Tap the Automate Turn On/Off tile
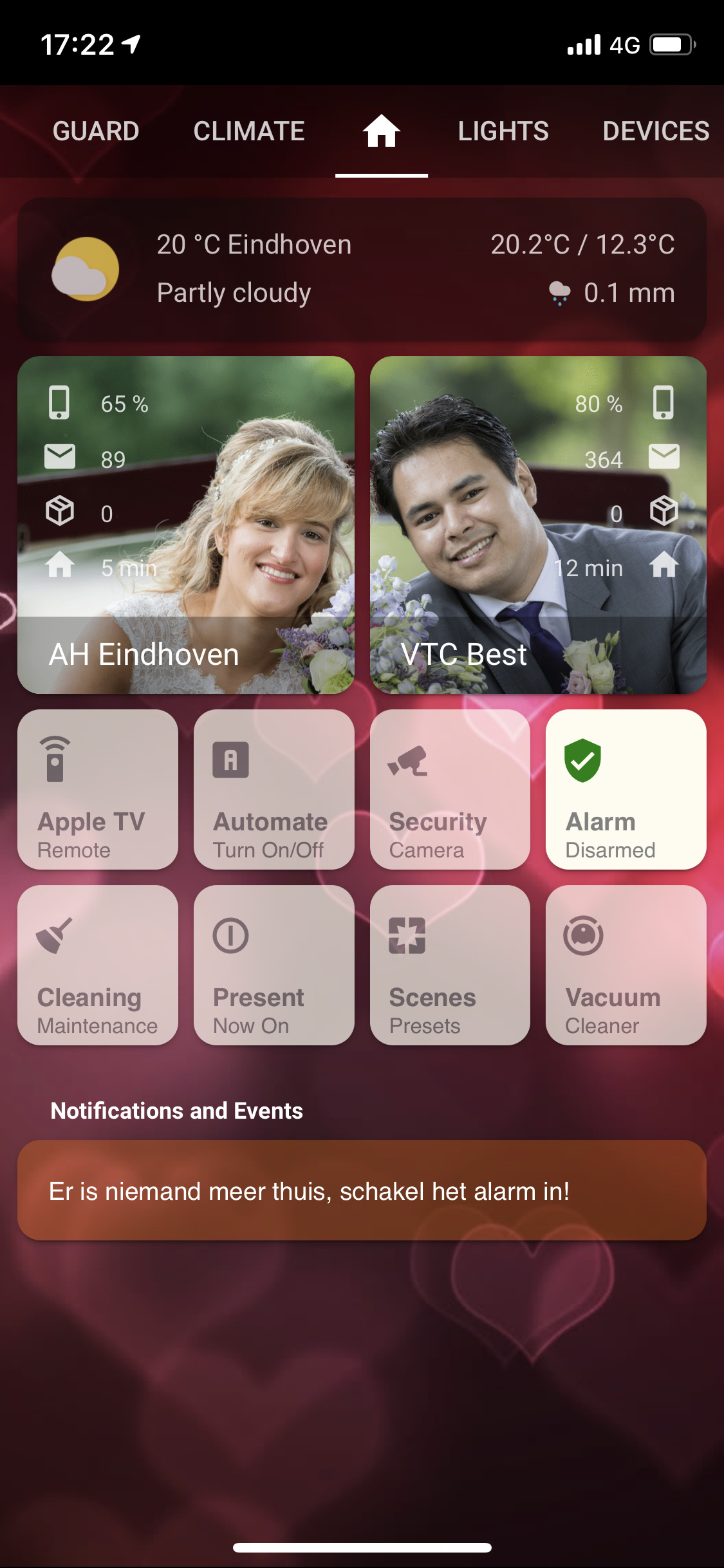 [x=274, y=789]
